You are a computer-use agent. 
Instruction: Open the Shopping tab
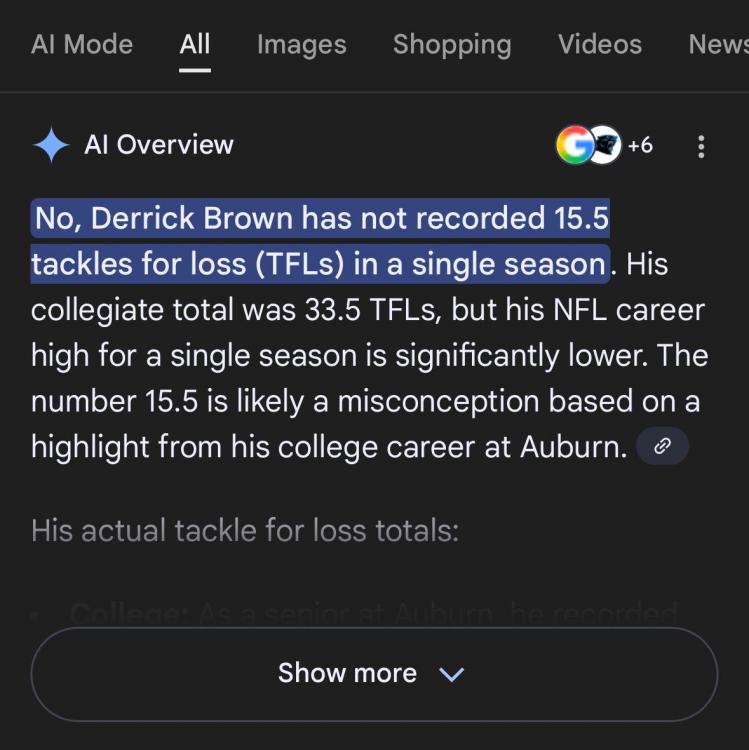pos(451,44)
